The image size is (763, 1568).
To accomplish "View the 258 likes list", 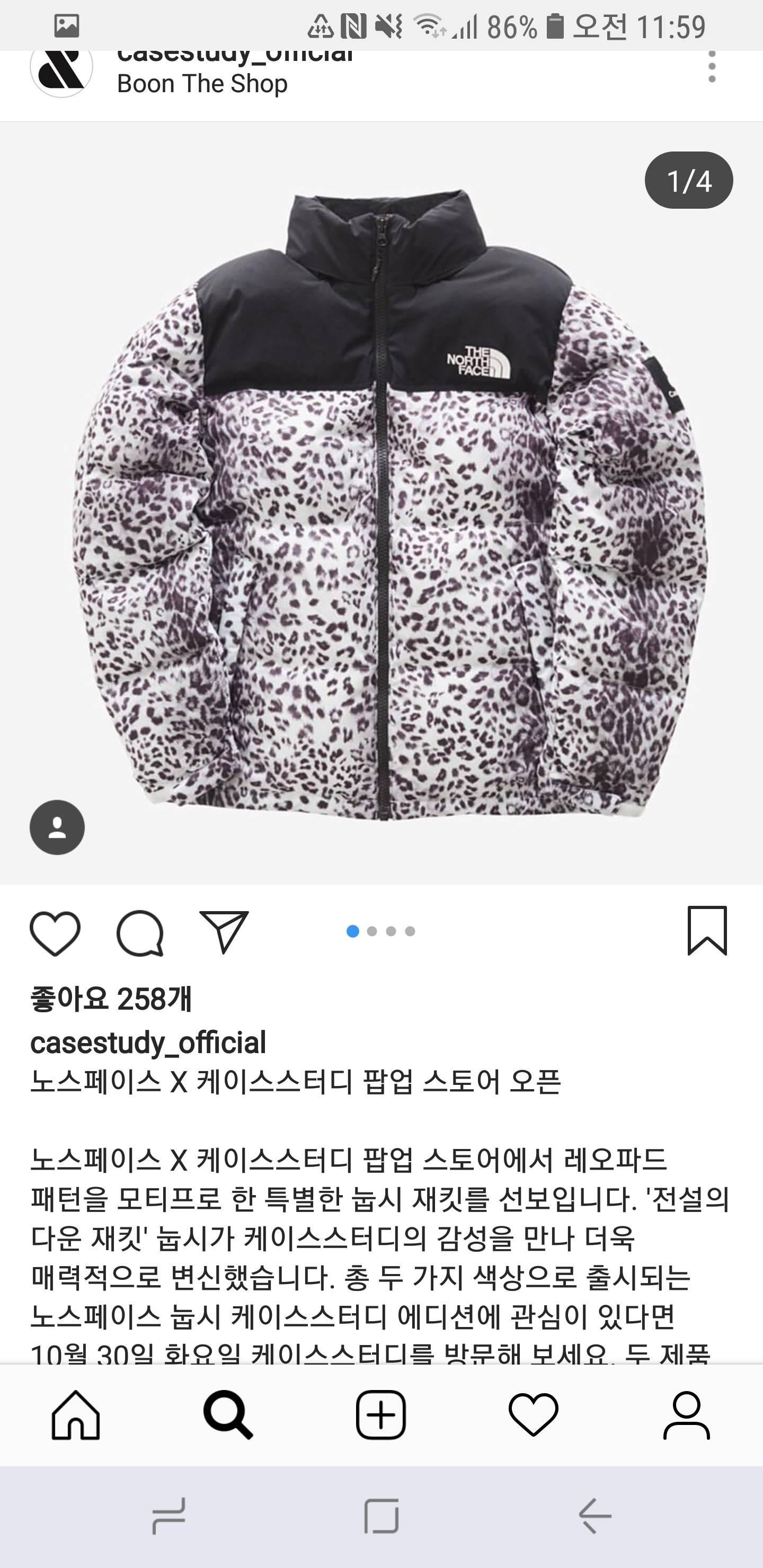I will coord(111,999).
